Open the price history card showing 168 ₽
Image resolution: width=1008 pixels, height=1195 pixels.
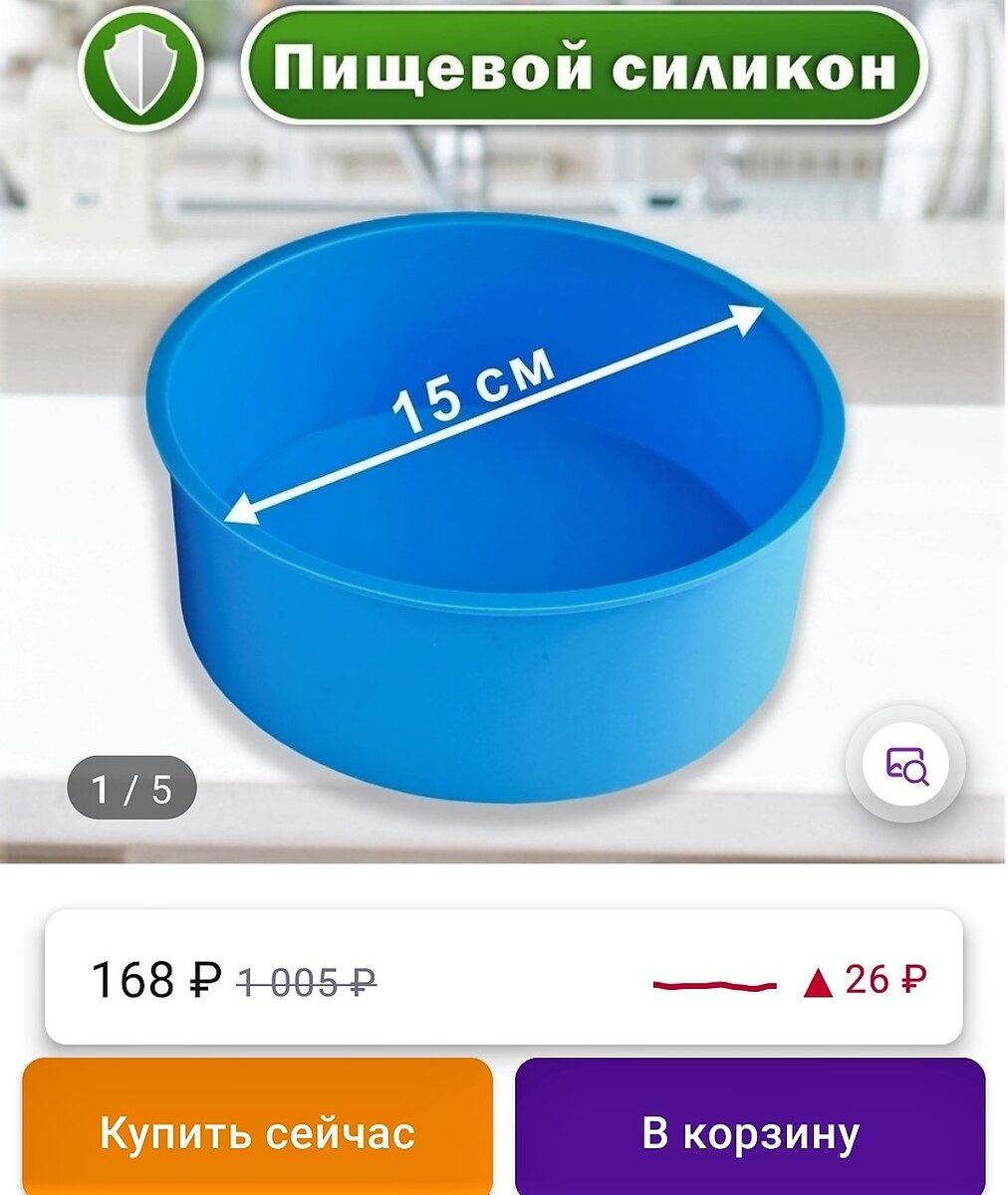pyautogui.click(x=503, y=979)
